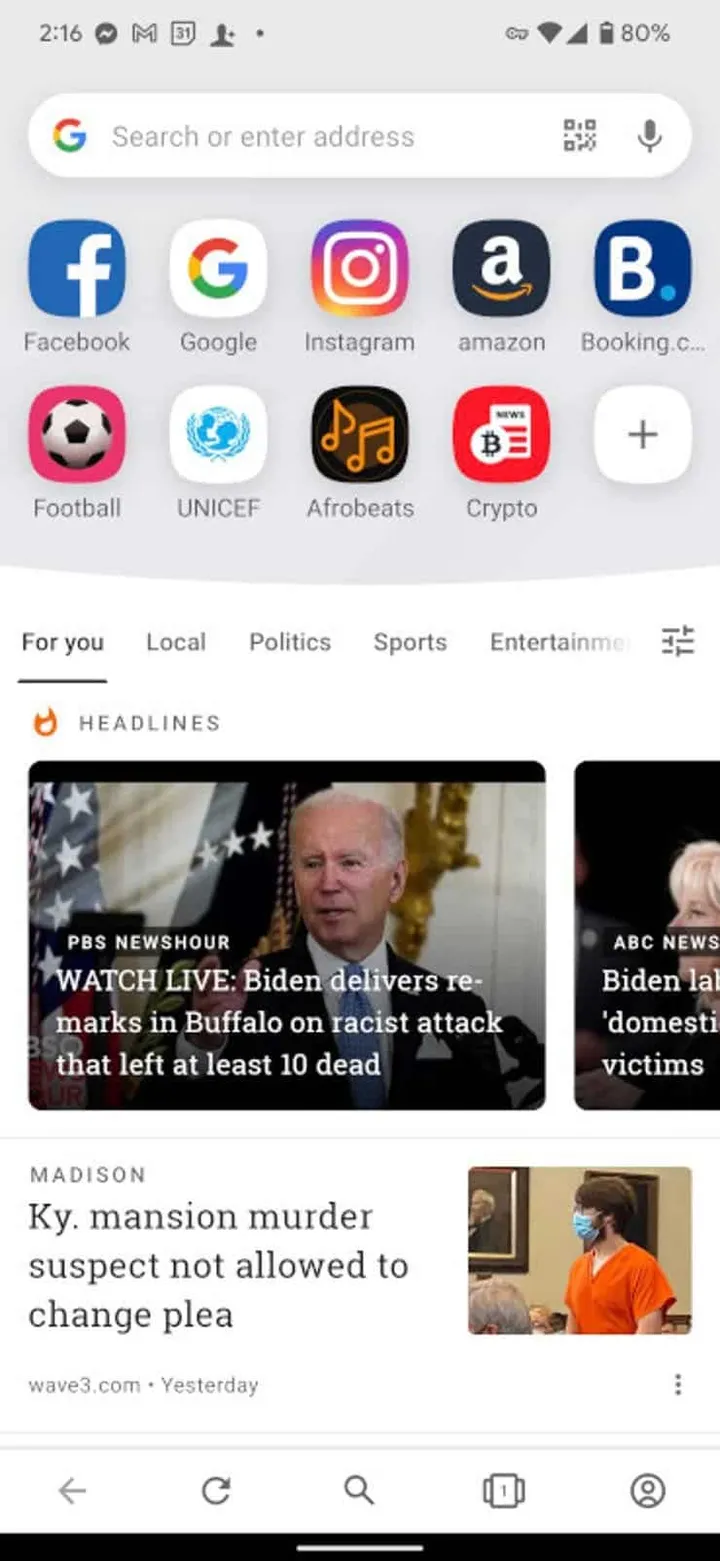The width and height of the screenshot is (720, 1561).
Task: Tap the QR code scanner icon
Action: tap(580, 136)
